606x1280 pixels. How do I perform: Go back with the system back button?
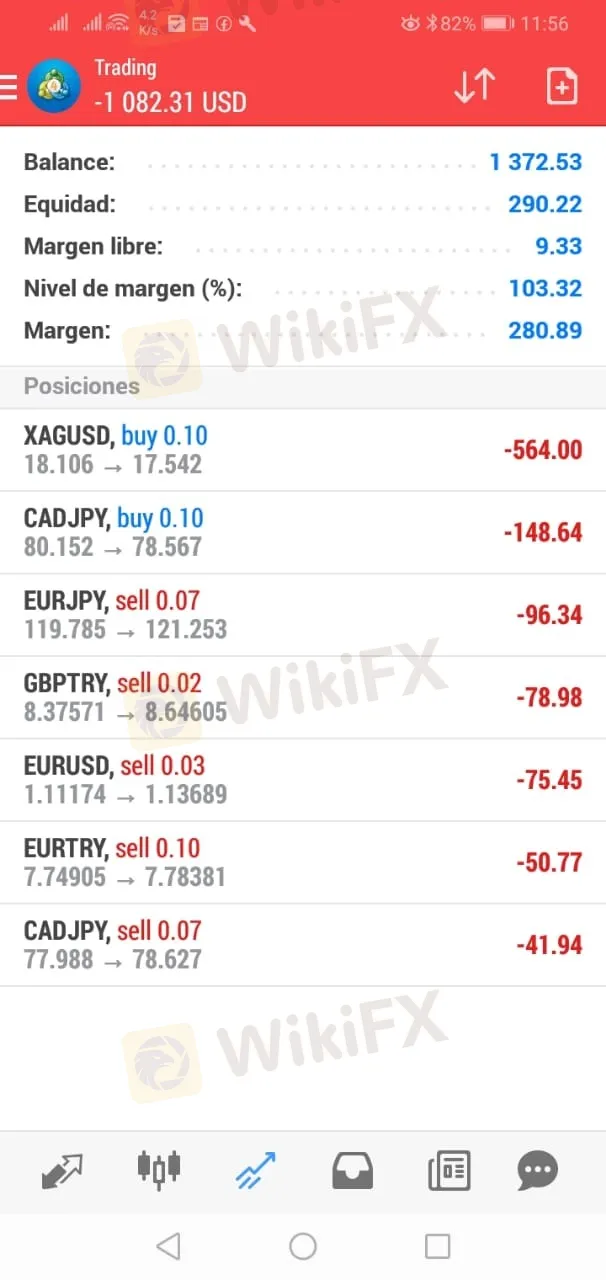tap(168, 1246)
